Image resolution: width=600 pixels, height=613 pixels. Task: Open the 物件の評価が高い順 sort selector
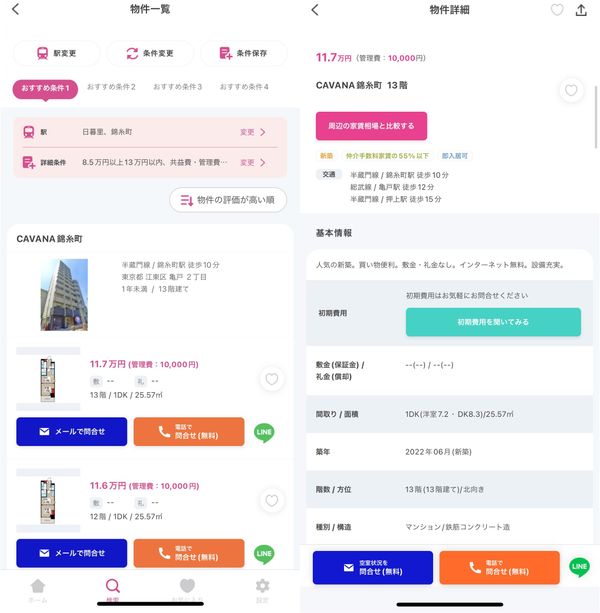[228, 200]
